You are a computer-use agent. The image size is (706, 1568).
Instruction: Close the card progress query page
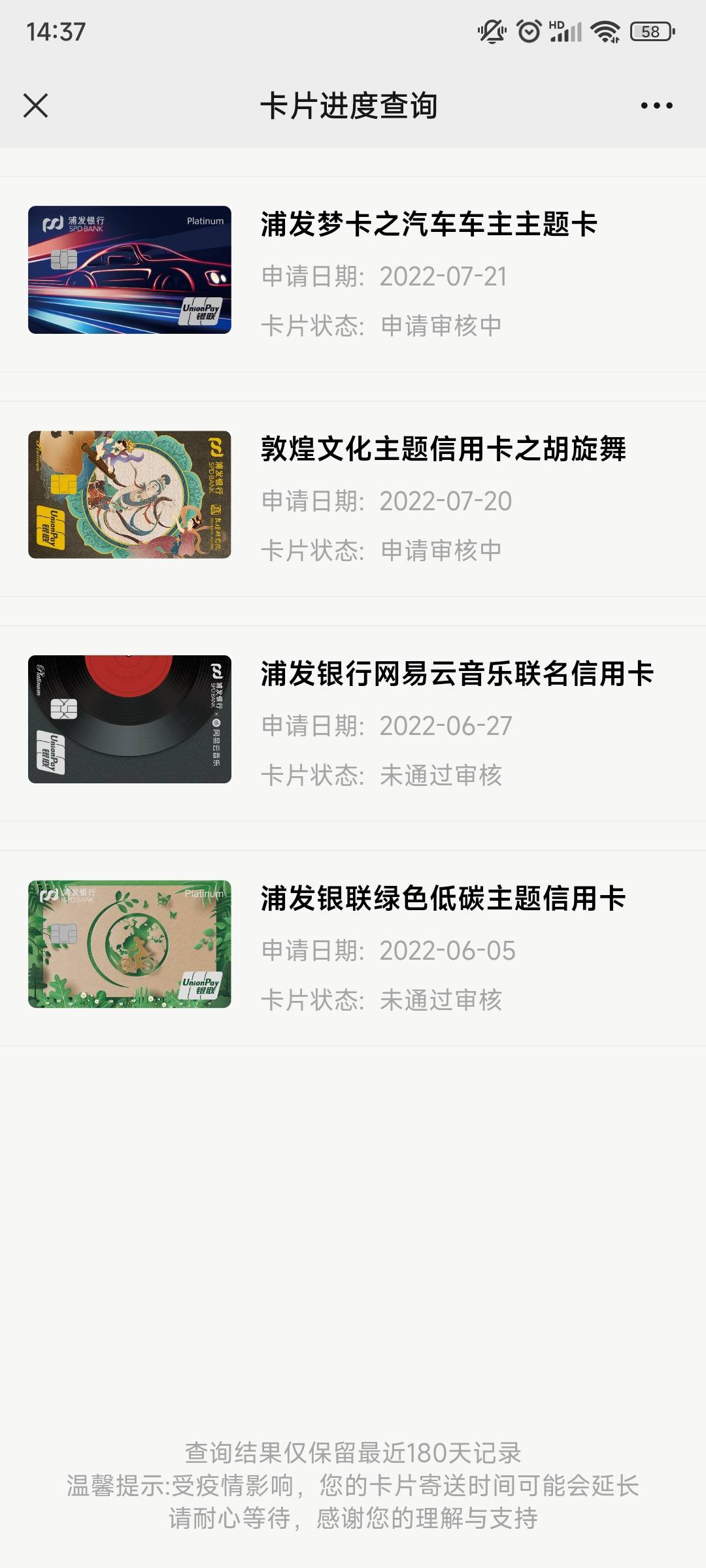(35, 105)
